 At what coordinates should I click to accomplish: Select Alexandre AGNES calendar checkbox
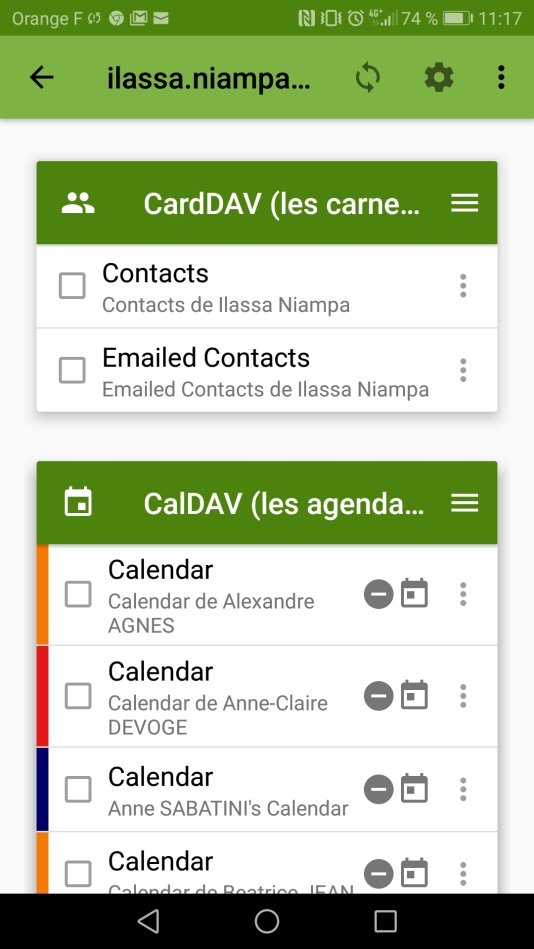[x=78, y=594]
